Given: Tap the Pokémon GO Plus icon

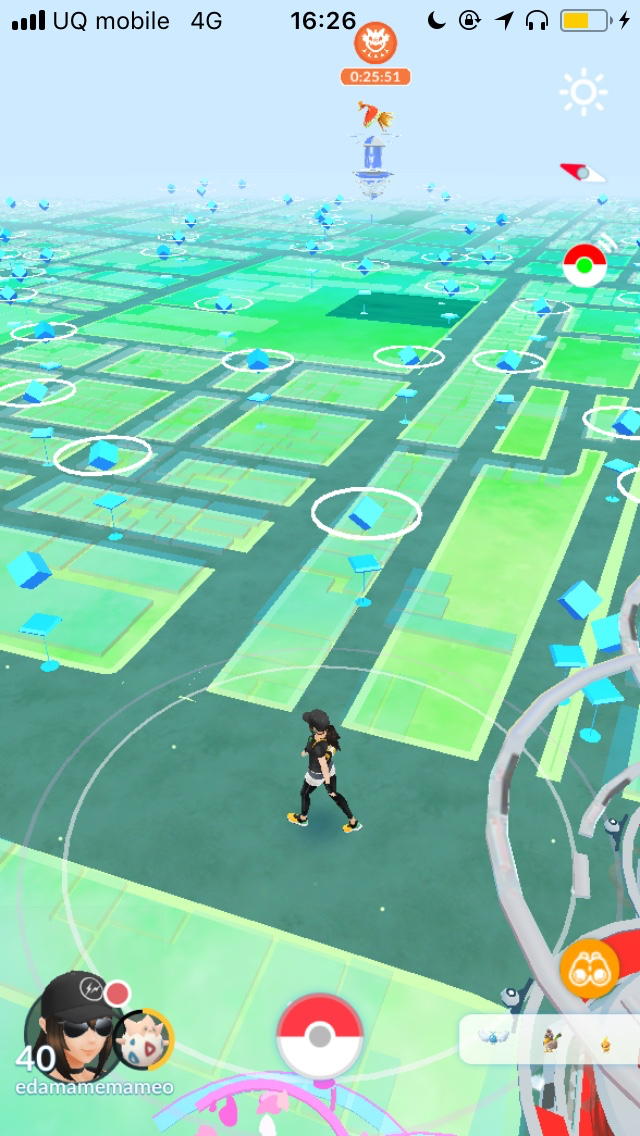Looking at the screenshot, I should pyautogui.click(x=586, y=266).
